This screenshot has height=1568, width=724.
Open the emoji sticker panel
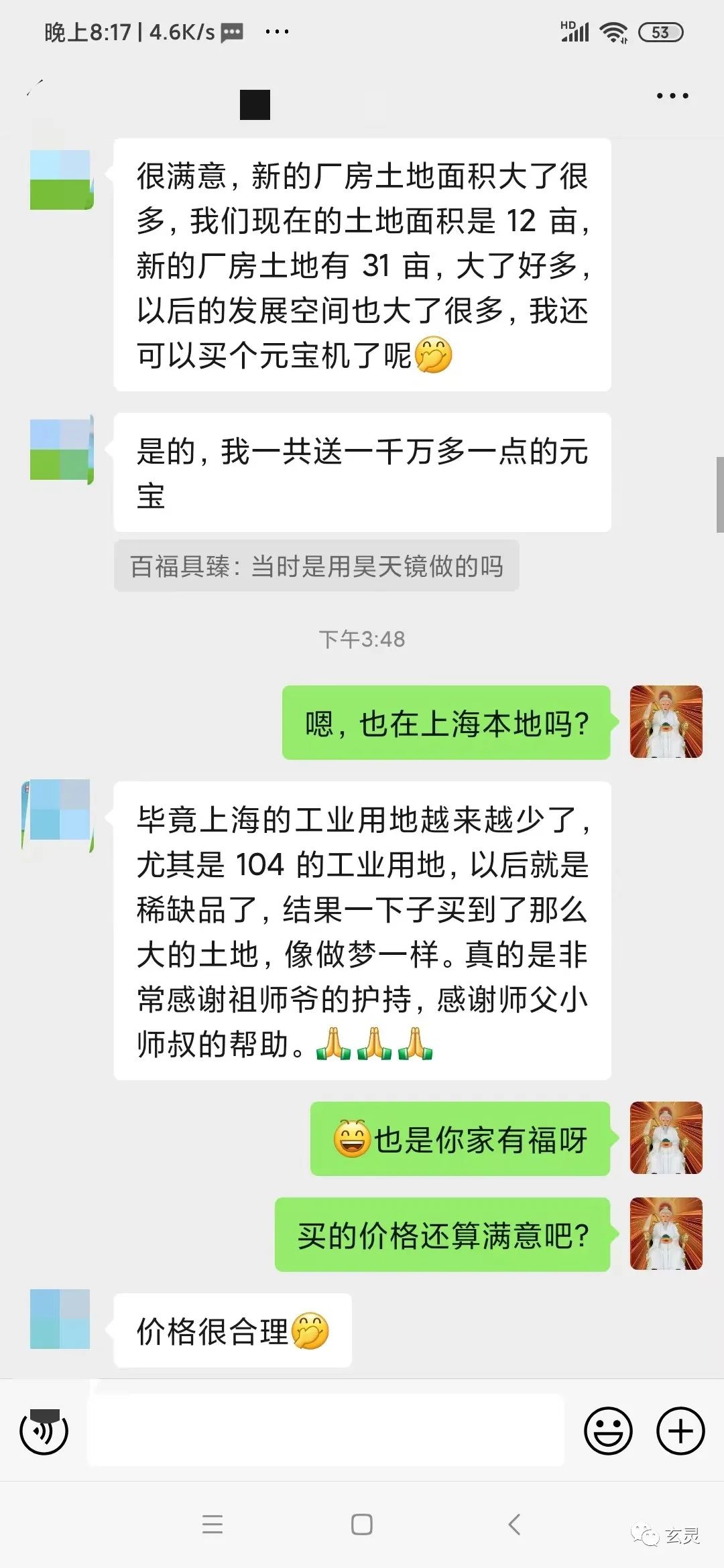click(608, 1431)
